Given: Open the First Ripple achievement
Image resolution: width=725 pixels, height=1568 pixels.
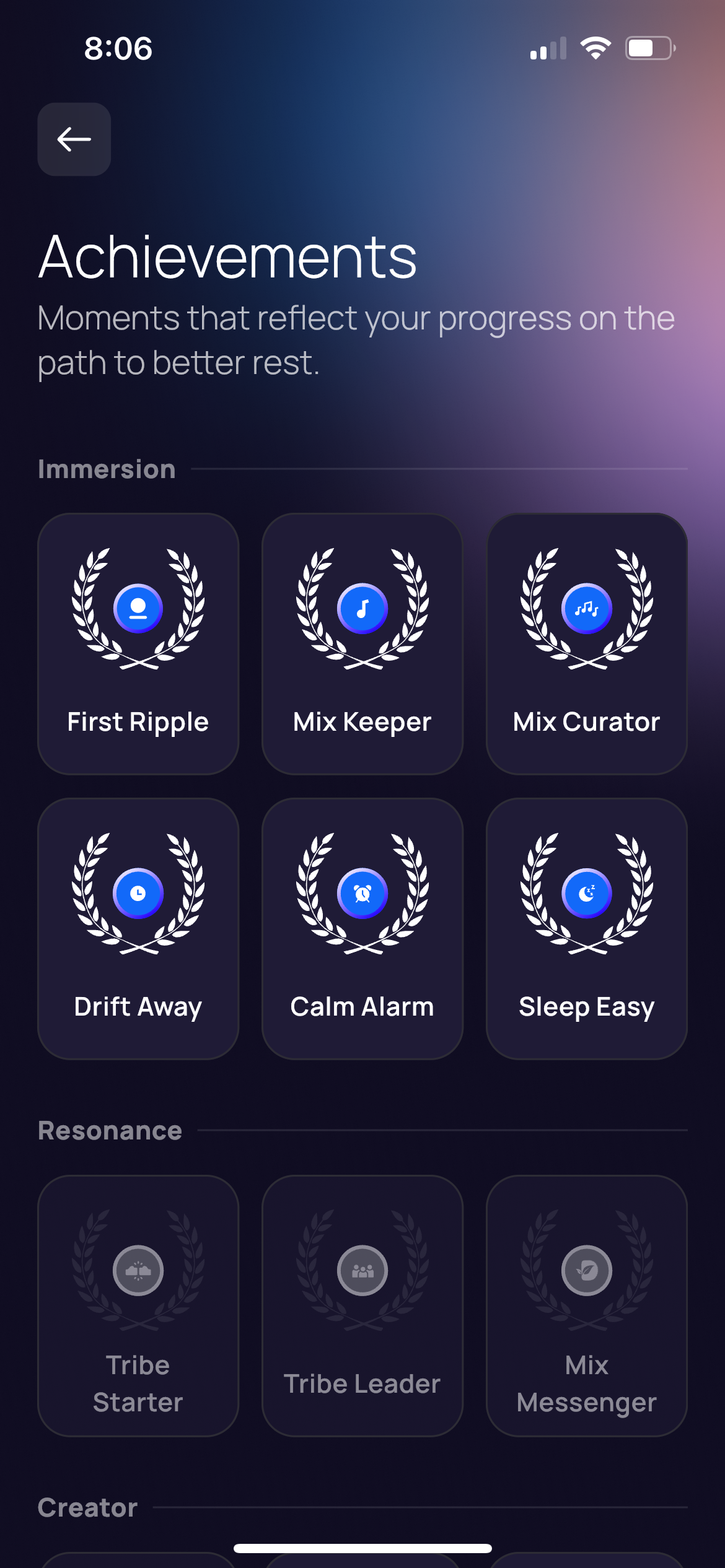Looking at the screenshot, I should coord(138,643).
